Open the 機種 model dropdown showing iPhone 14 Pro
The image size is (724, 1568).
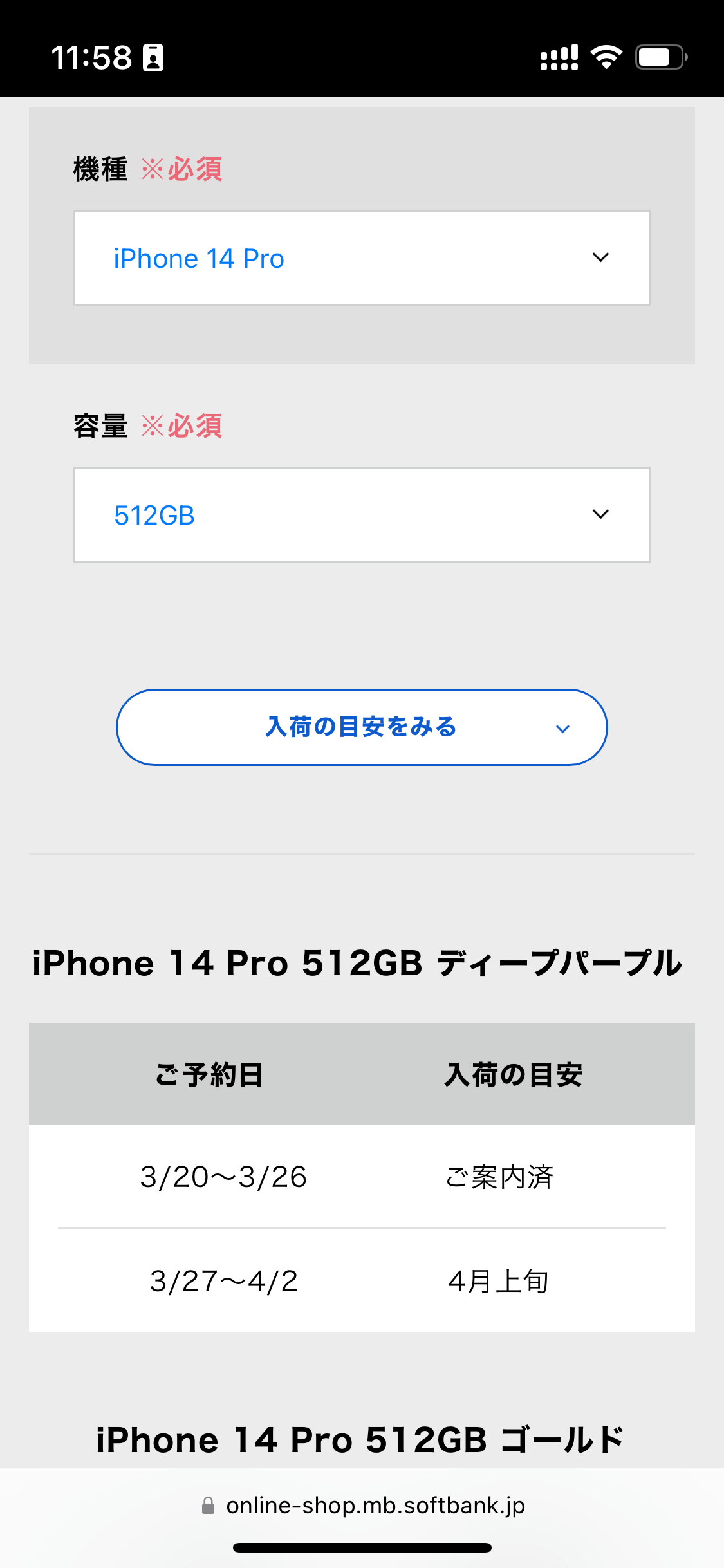click(x=362, y=257)
